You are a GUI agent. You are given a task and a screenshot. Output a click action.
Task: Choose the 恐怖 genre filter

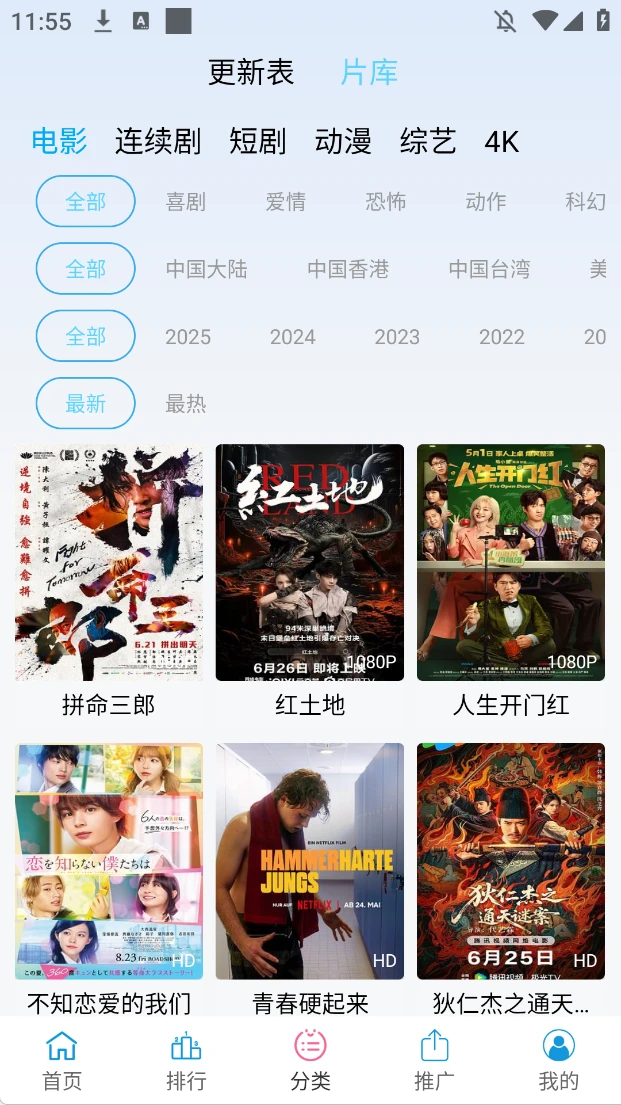[386, 202]
